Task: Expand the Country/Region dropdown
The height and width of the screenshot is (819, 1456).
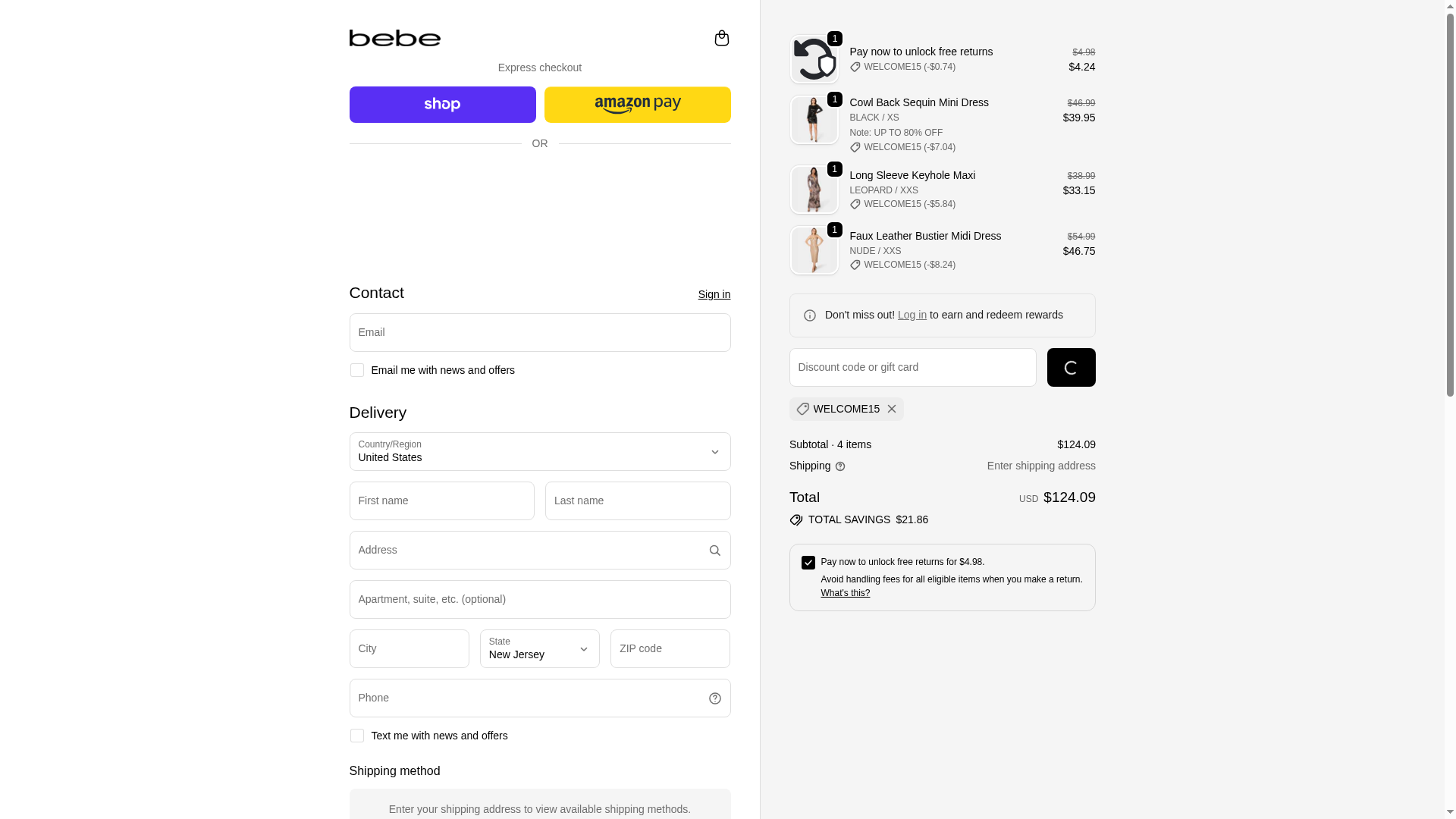Action: coord(539,452)
